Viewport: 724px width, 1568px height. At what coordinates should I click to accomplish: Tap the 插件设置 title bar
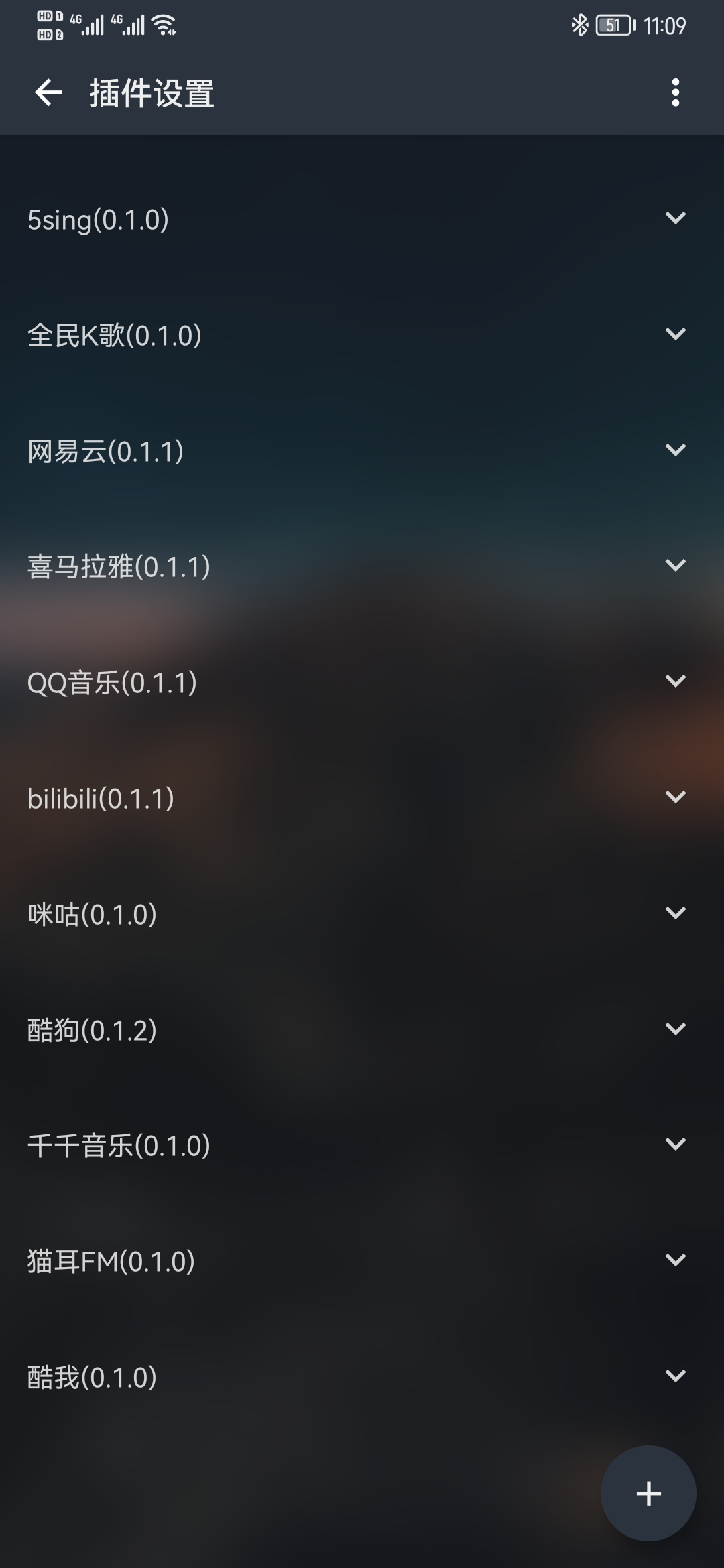pyautogui.click(x=151, y=94)
